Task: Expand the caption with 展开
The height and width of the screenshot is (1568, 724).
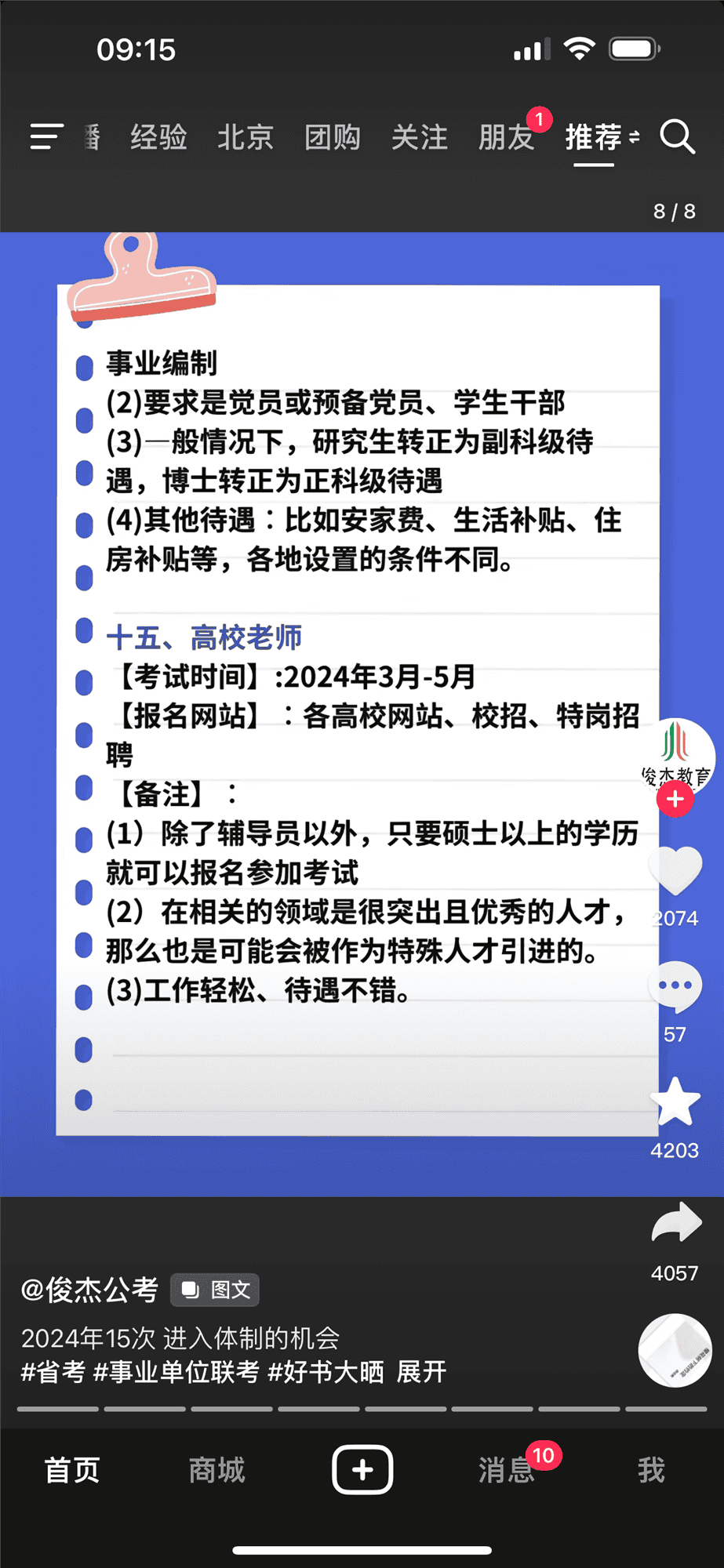Action: click(421, 1372)
